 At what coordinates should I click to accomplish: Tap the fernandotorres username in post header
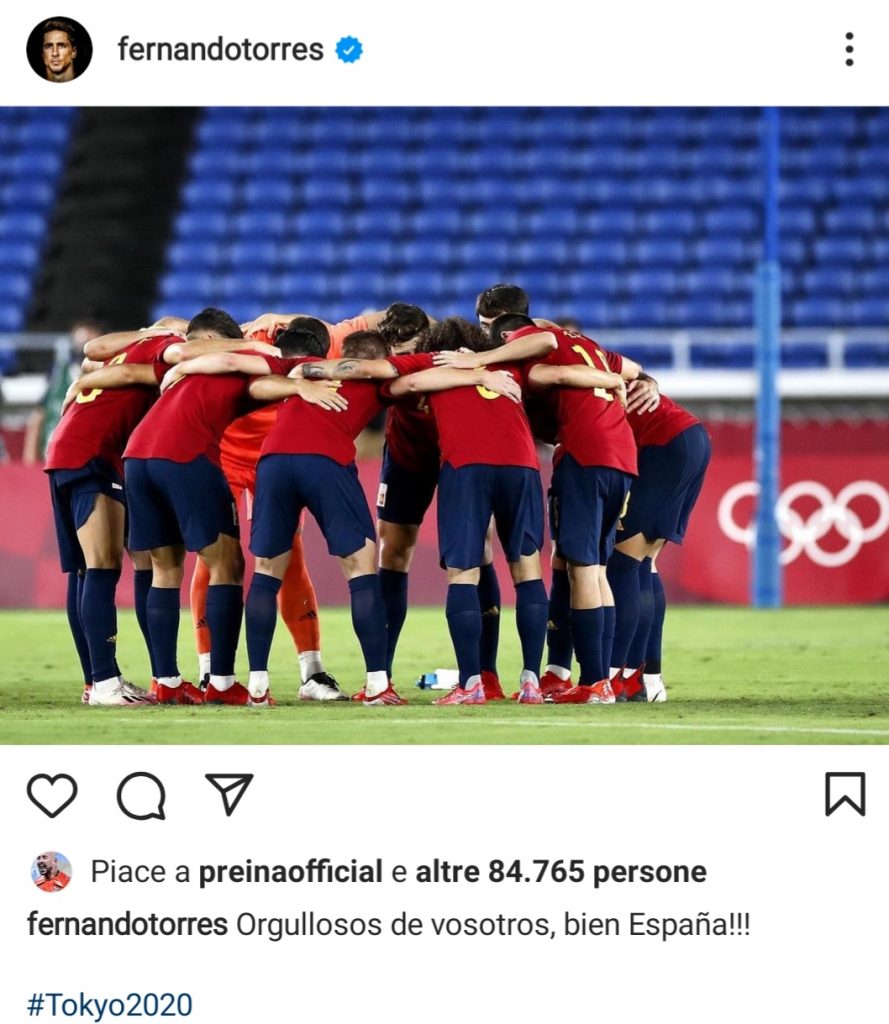(220, 49)
